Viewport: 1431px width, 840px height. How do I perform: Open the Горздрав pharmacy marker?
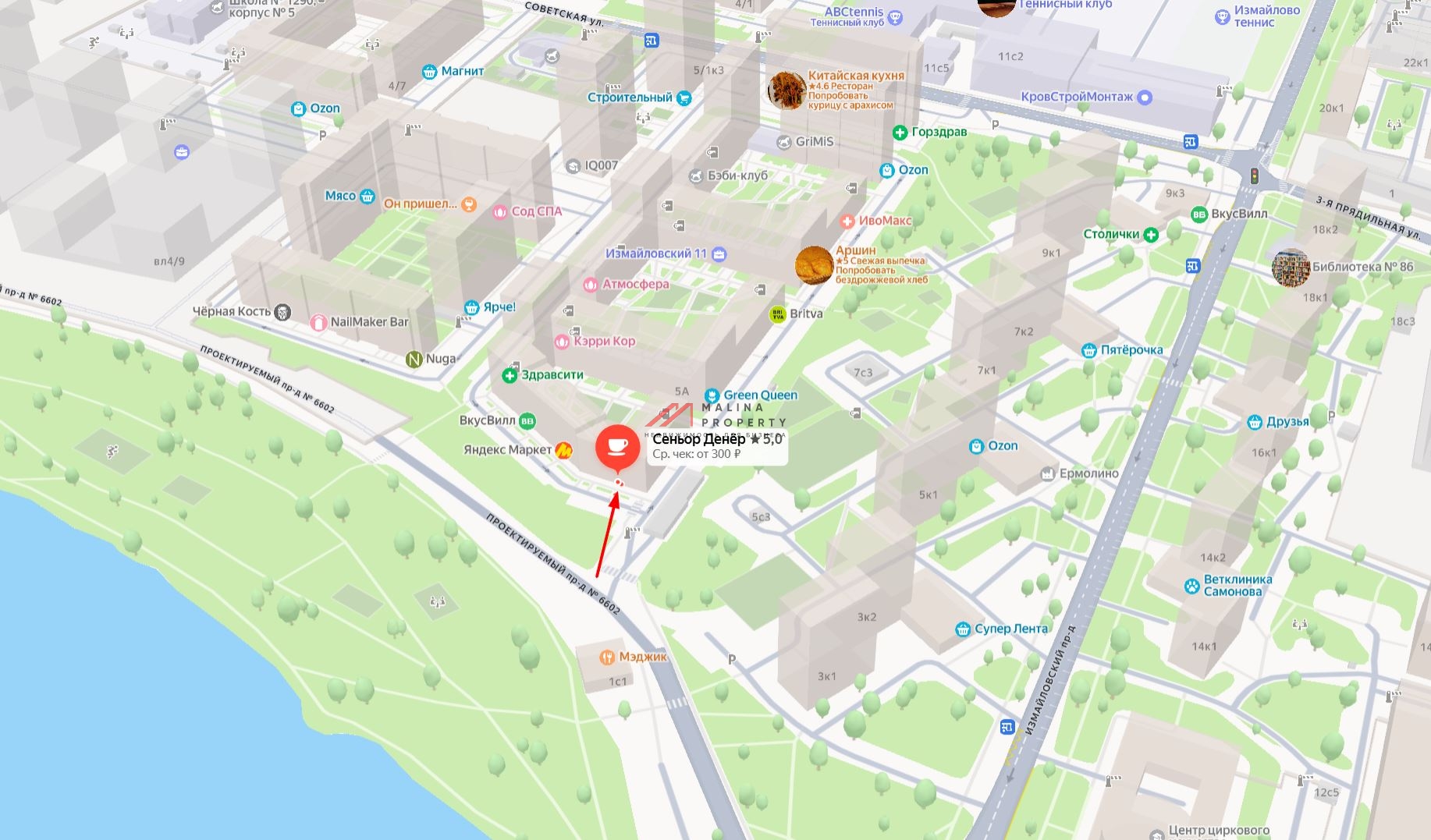click(900, 133)
